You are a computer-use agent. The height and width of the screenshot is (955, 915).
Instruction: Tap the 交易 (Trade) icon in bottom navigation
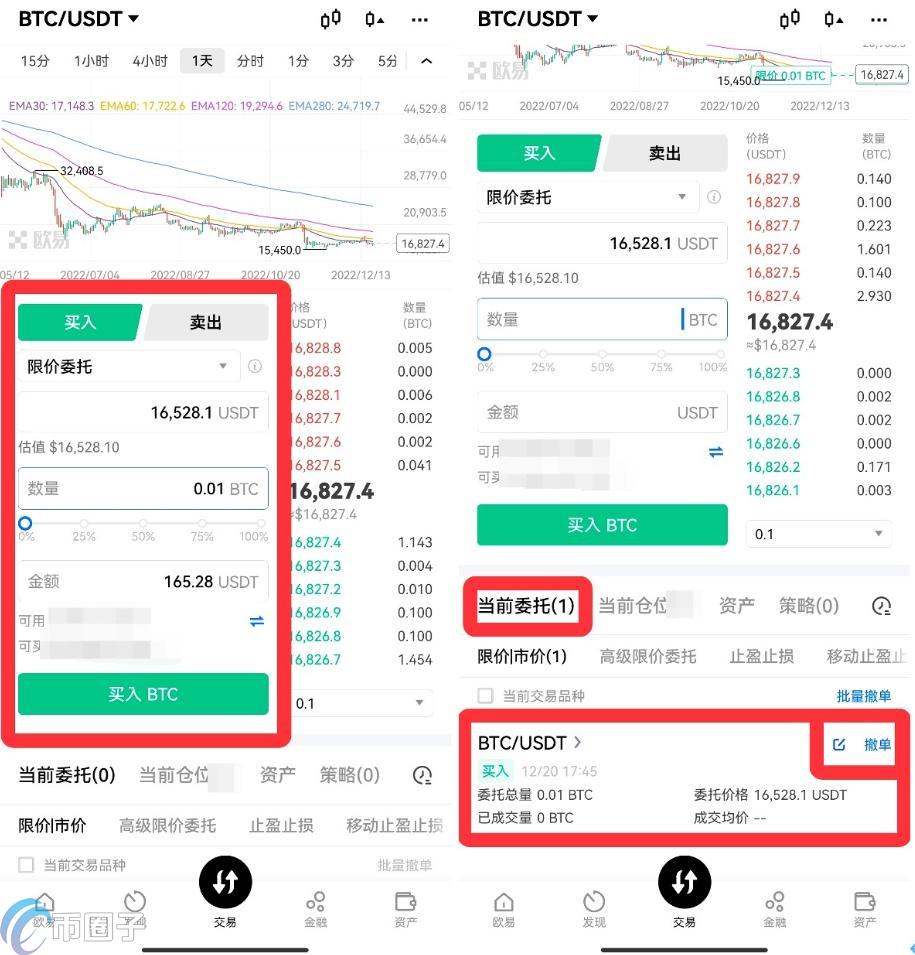(684, 881)
